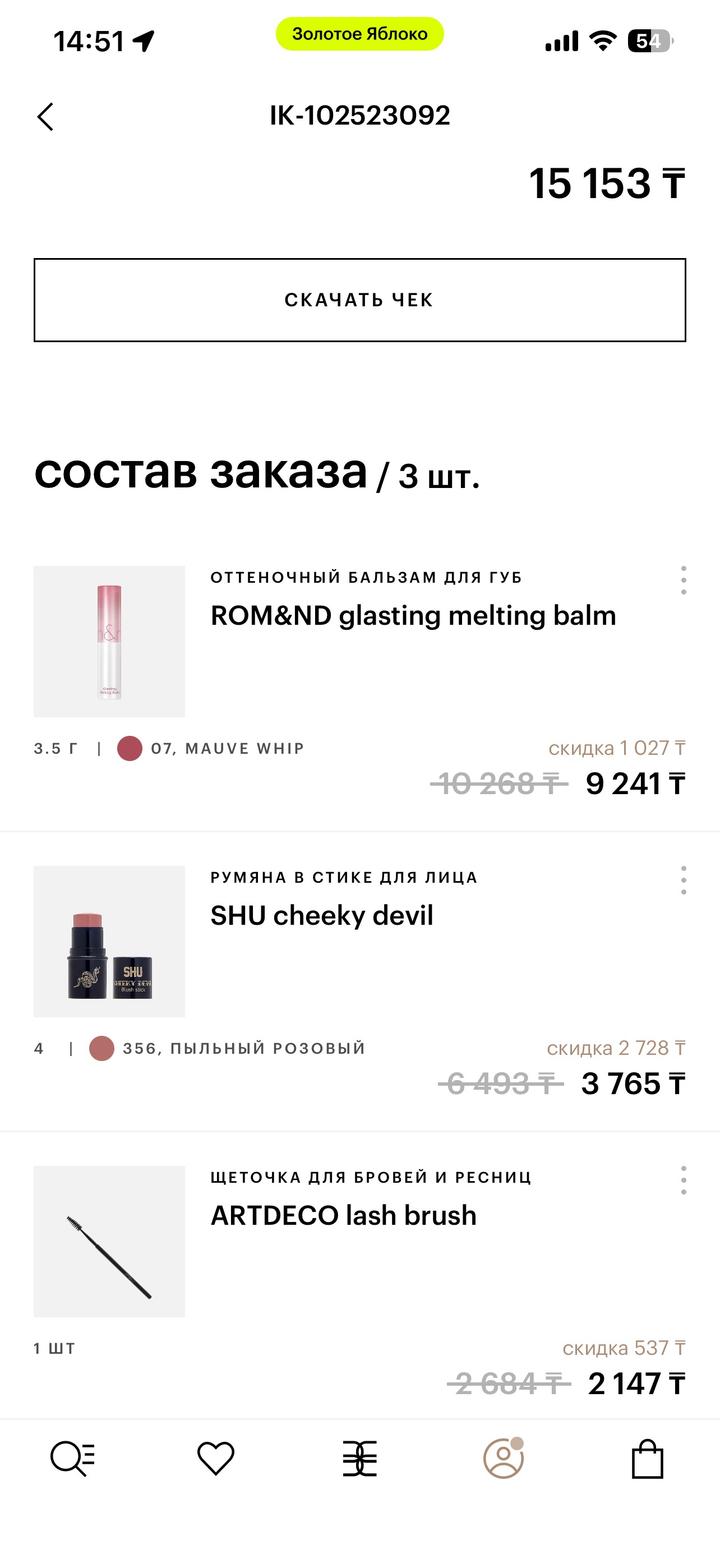Tap the СКАЧАТЬ ЧЕК button

click(x=360, y=300)
